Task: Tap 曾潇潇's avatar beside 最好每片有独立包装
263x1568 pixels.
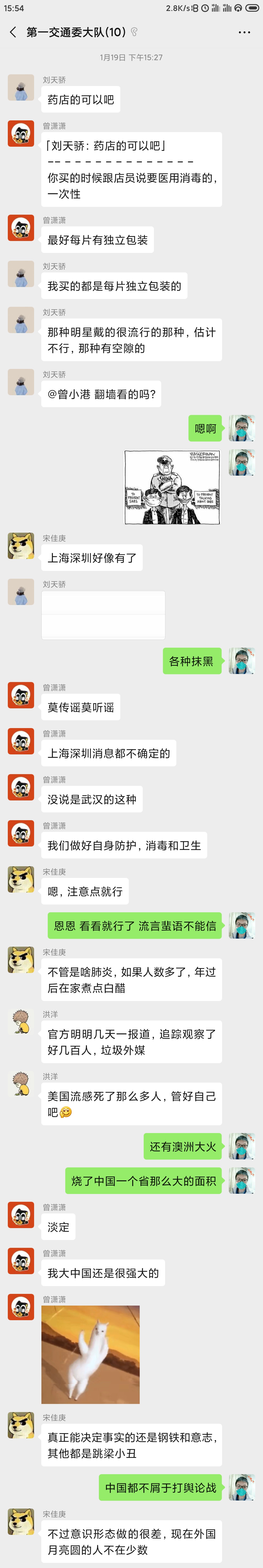Action: click(x=21, y=228)
